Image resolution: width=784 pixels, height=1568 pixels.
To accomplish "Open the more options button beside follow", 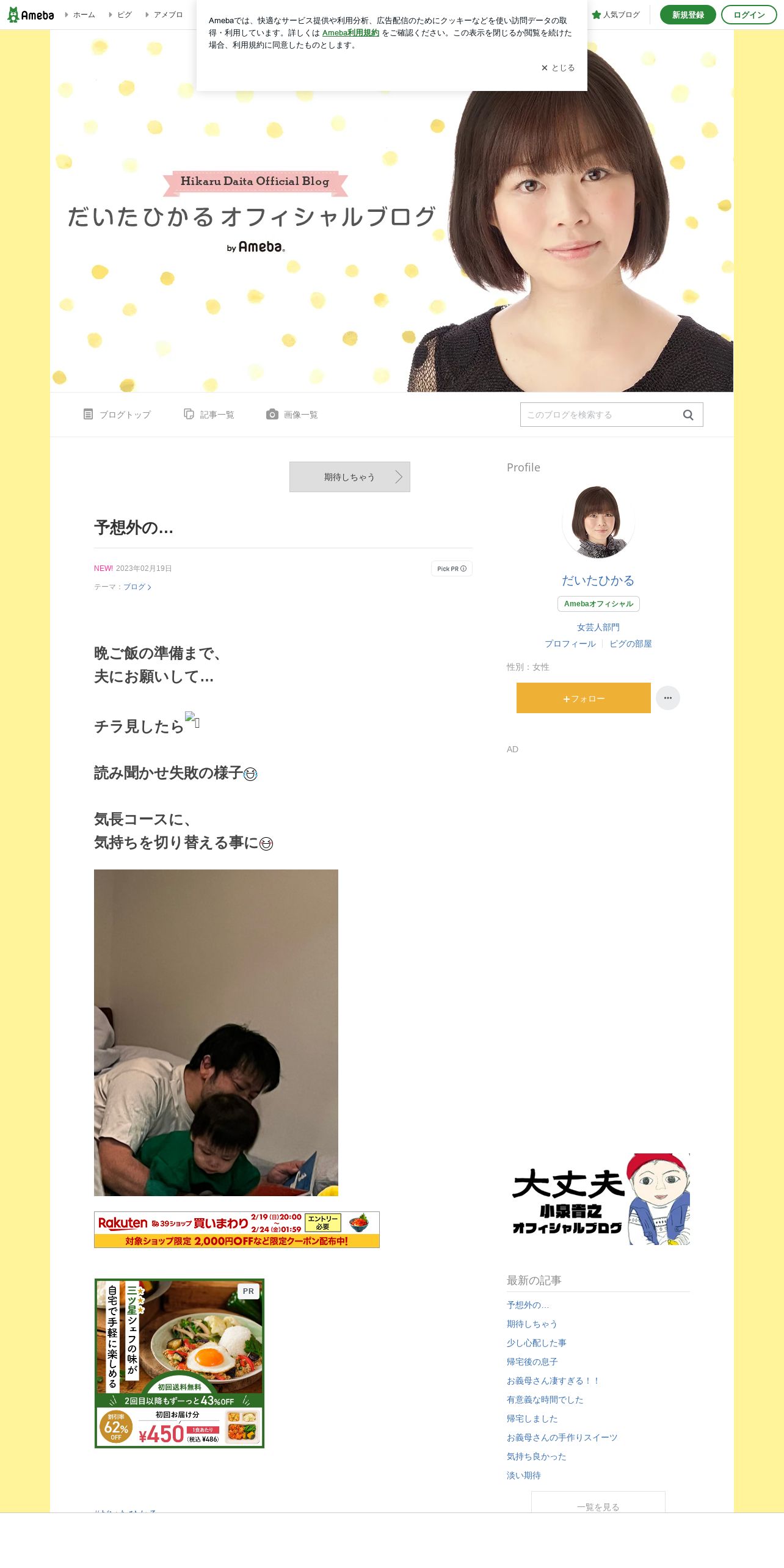I will 668,698.
